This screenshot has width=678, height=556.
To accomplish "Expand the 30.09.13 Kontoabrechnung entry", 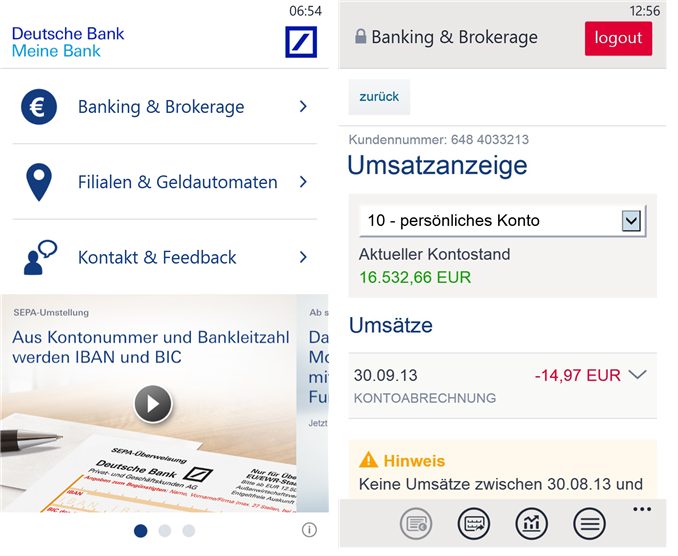I will (x=638, y=375).
